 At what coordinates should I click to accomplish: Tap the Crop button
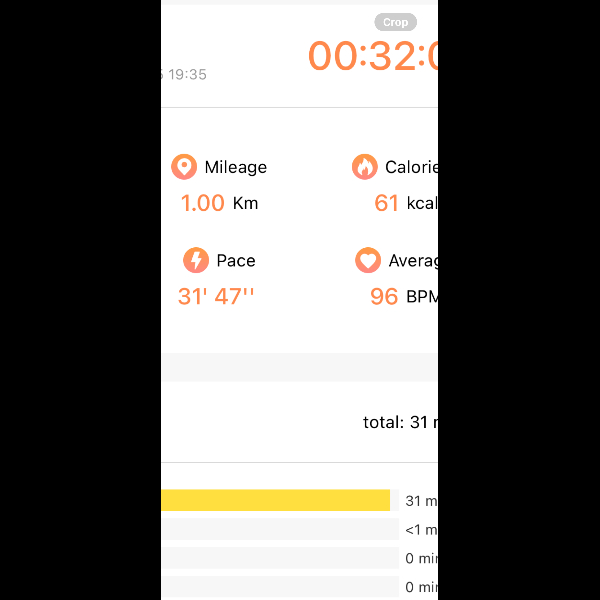(x=395, y=22)
